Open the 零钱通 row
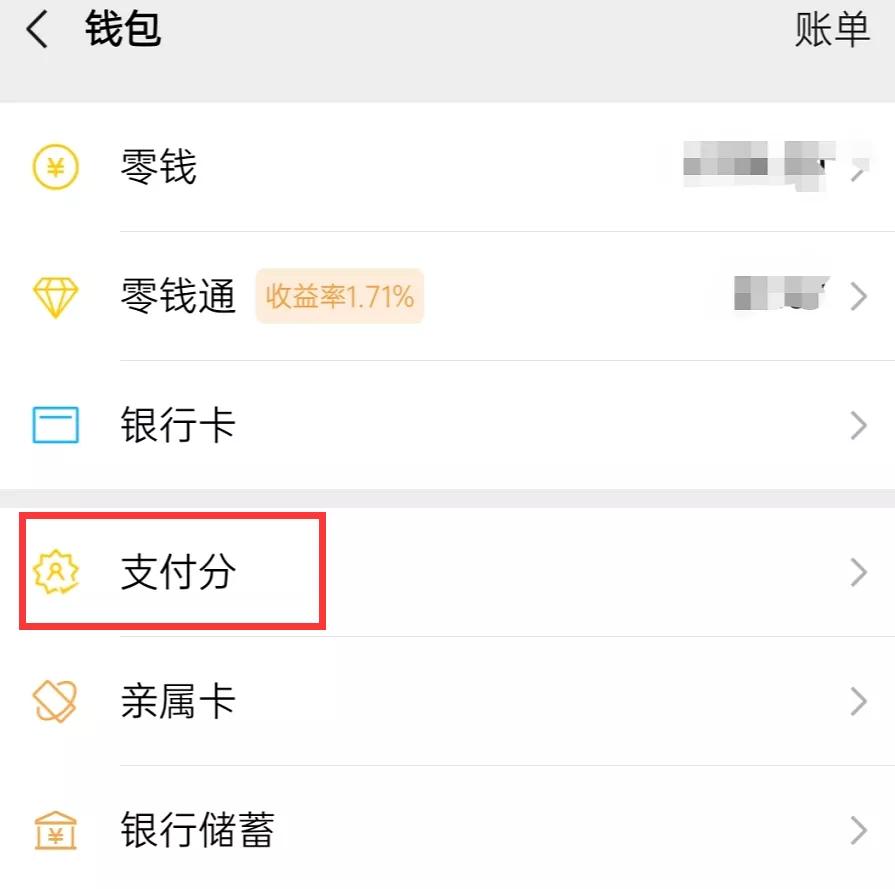Viewport: 895px width, 889px height. (x=447, y=296)
